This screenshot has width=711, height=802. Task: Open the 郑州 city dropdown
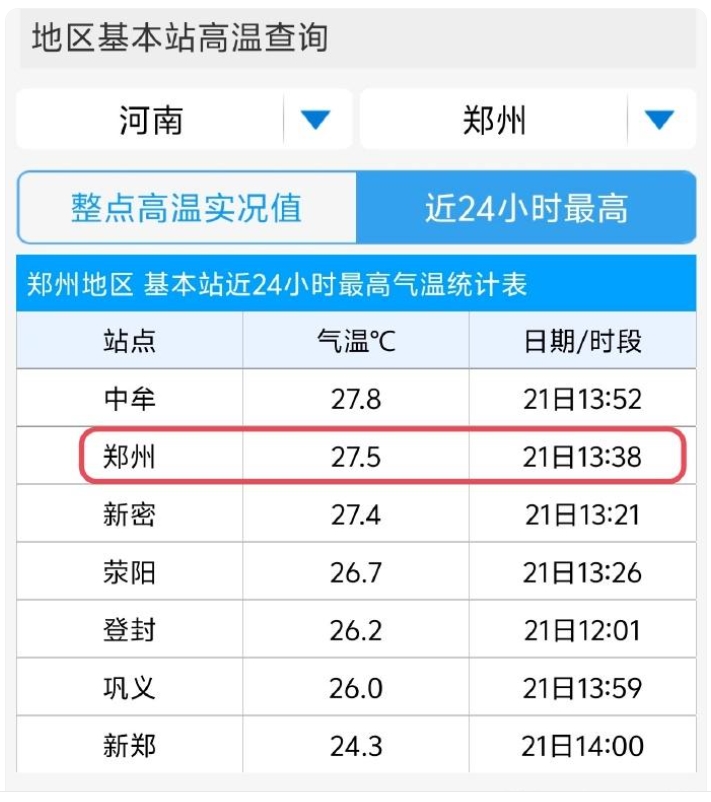click(658, 121)
